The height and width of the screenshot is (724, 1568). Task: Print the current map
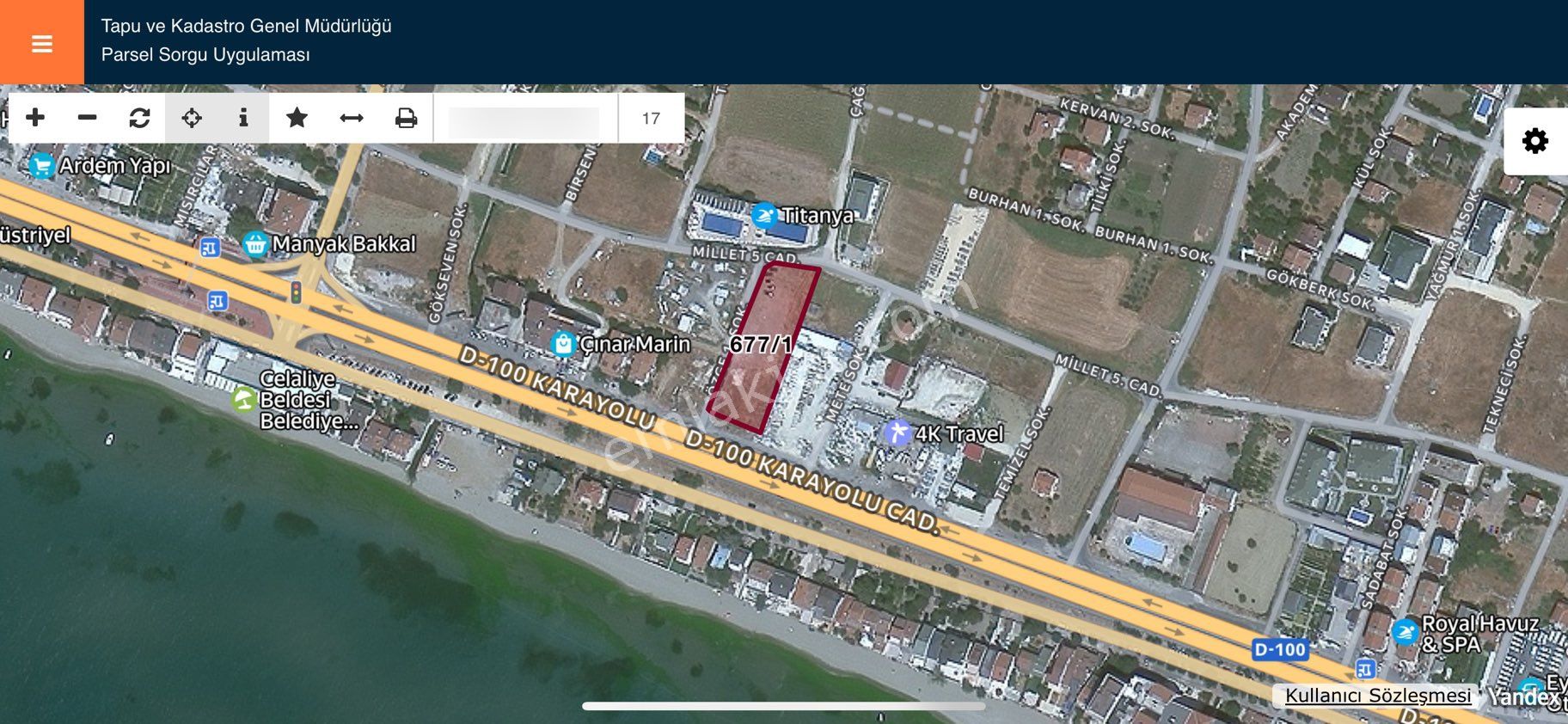coord(406,118)
